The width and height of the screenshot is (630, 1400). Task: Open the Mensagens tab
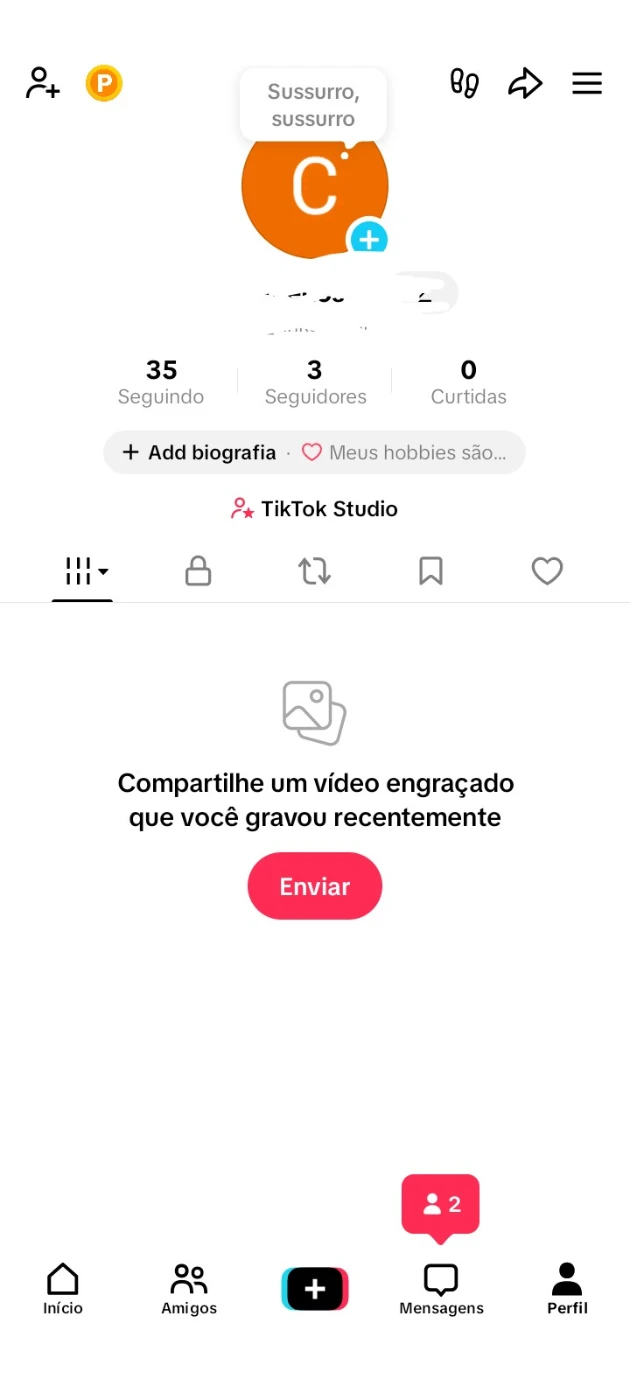(441, 1289)
